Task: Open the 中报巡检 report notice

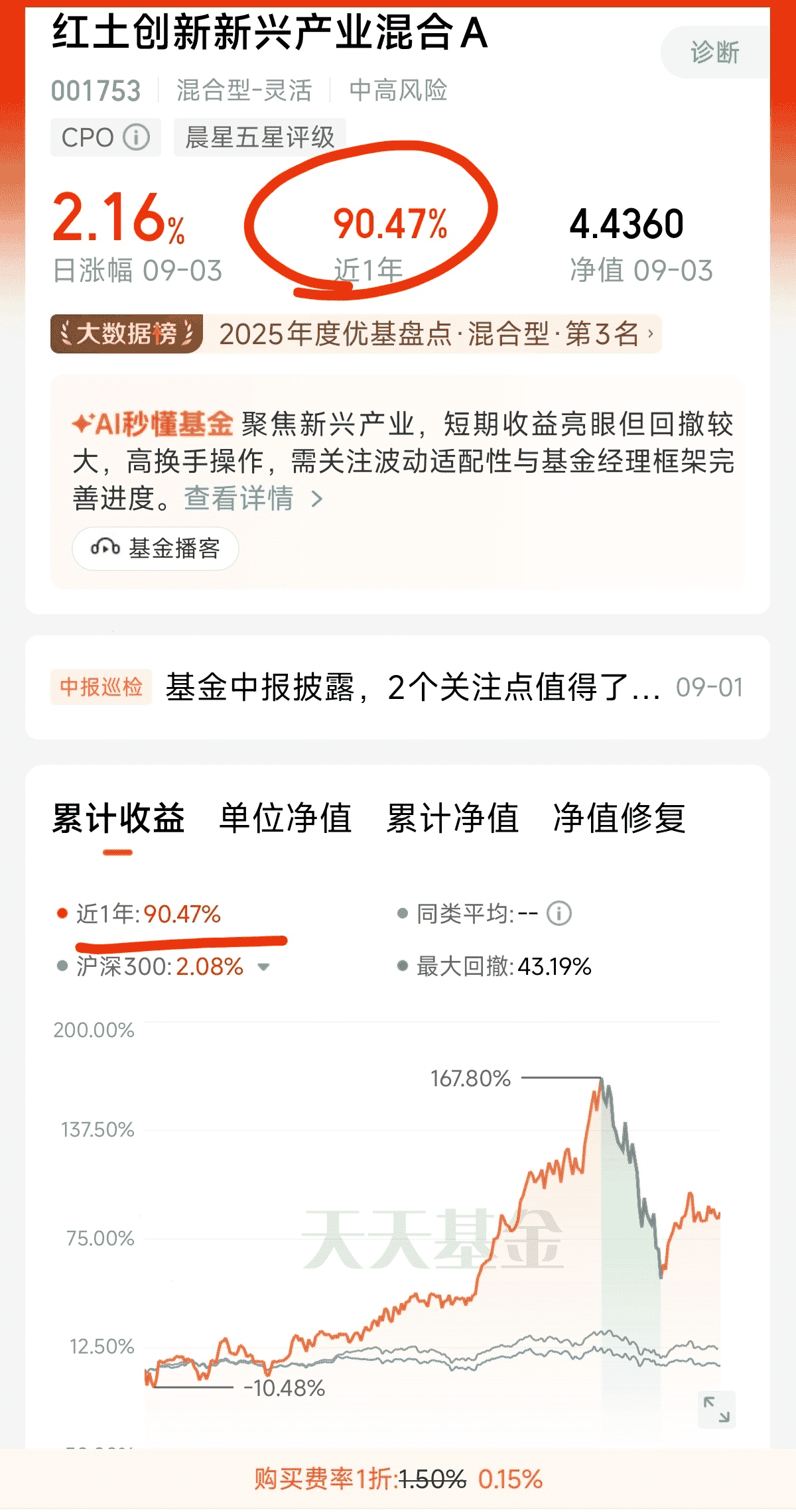Action: click(397, 687)
